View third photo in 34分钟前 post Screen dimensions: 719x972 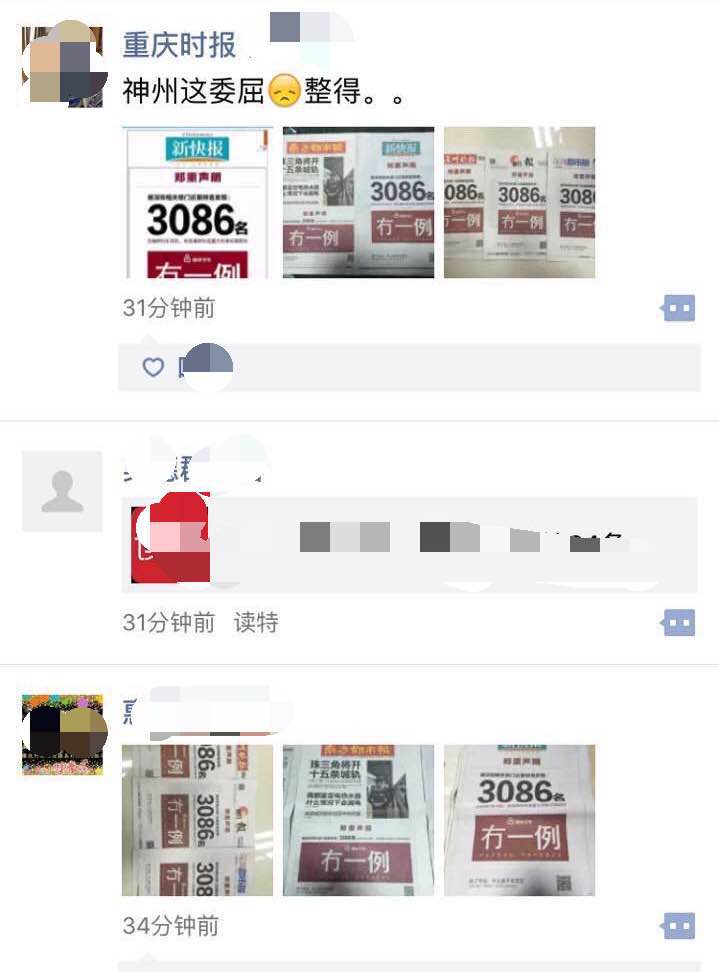(x=519, y=820)
